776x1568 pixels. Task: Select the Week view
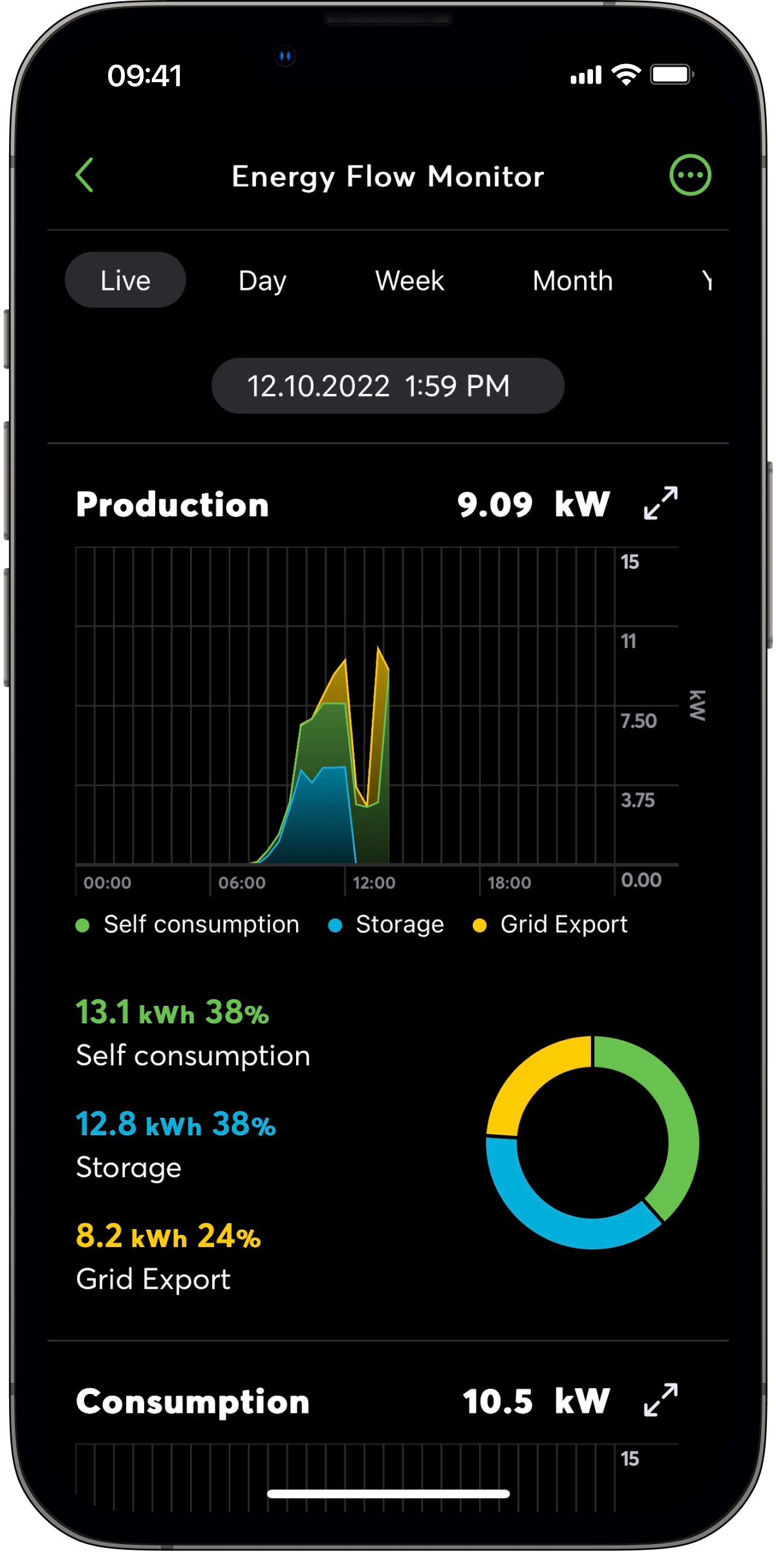(x=409, y=279)
